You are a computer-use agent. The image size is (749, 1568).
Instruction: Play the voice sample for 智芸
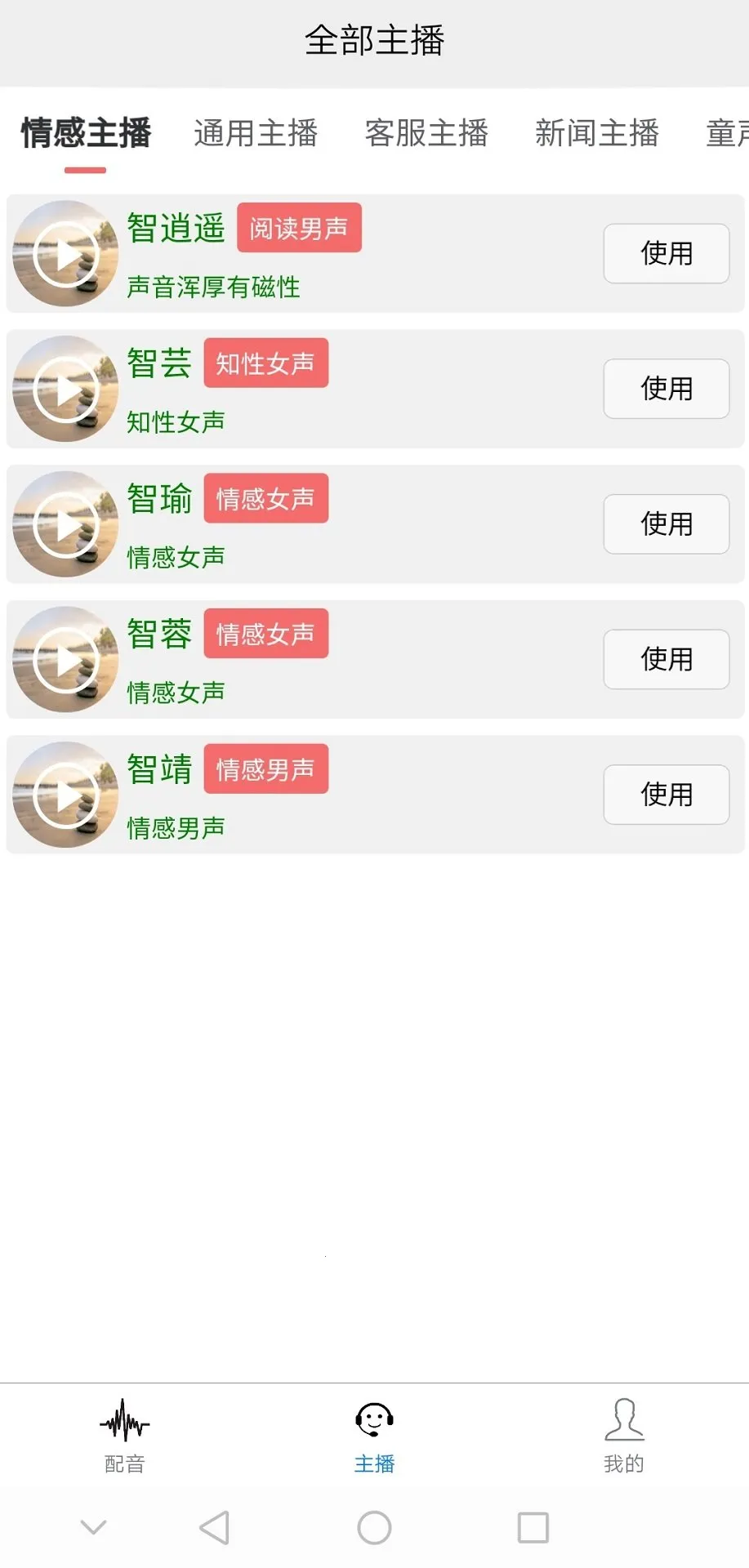(65, 389)
